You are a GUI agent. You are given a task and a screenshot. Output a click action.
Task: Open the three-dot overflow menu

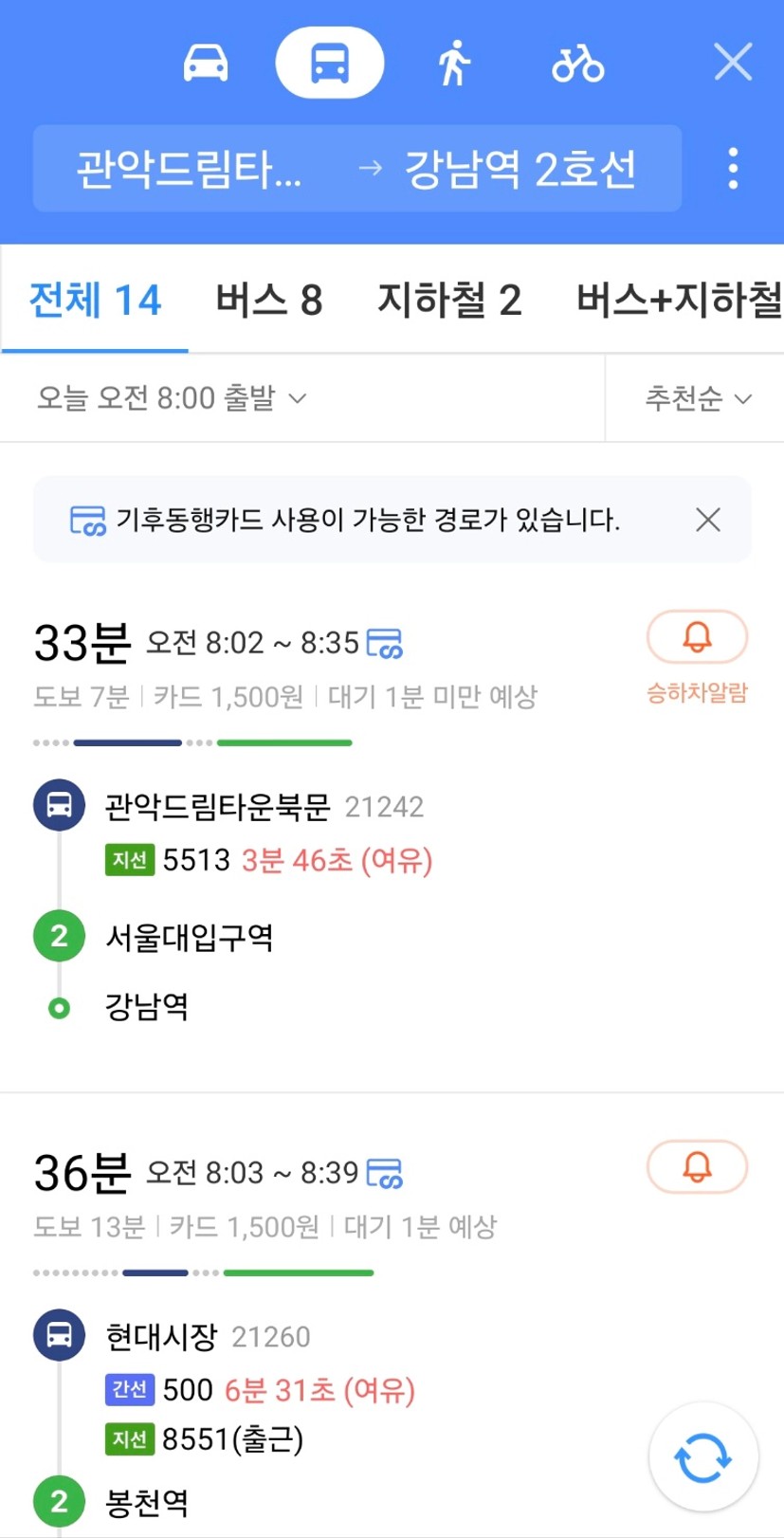[x=733, y=169]
